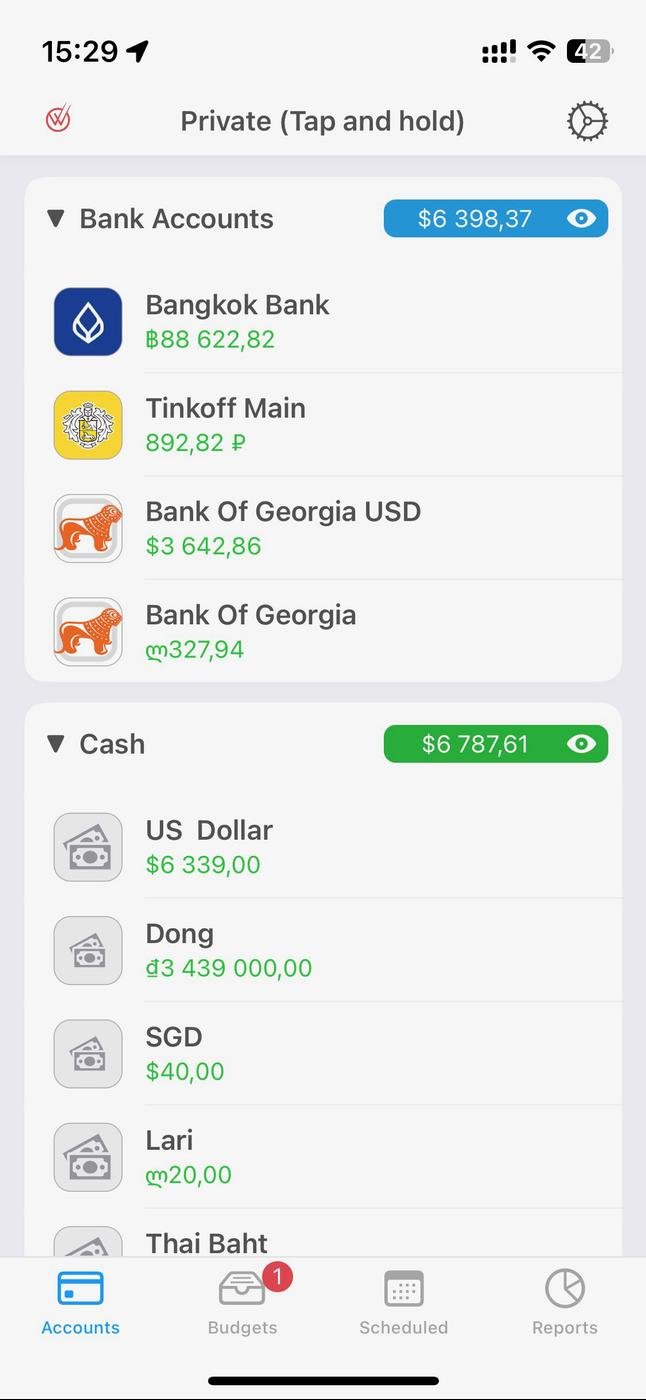Collapse the Bank Accounts section

click(x=56, y=218)
